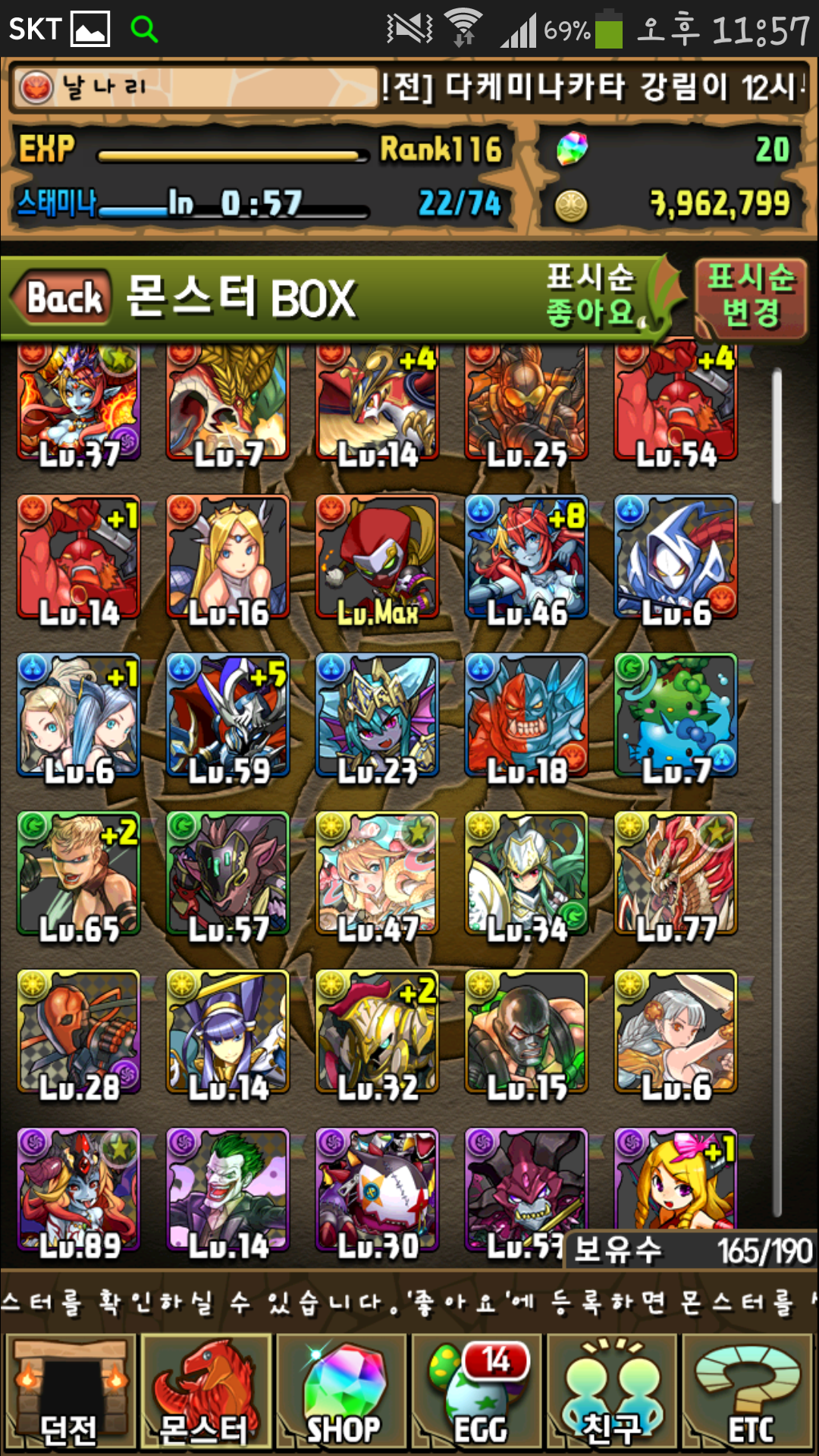819x1456 pixels.
Task: Select the Lv.59 blue knight monster
Action: tap(227, 716)
